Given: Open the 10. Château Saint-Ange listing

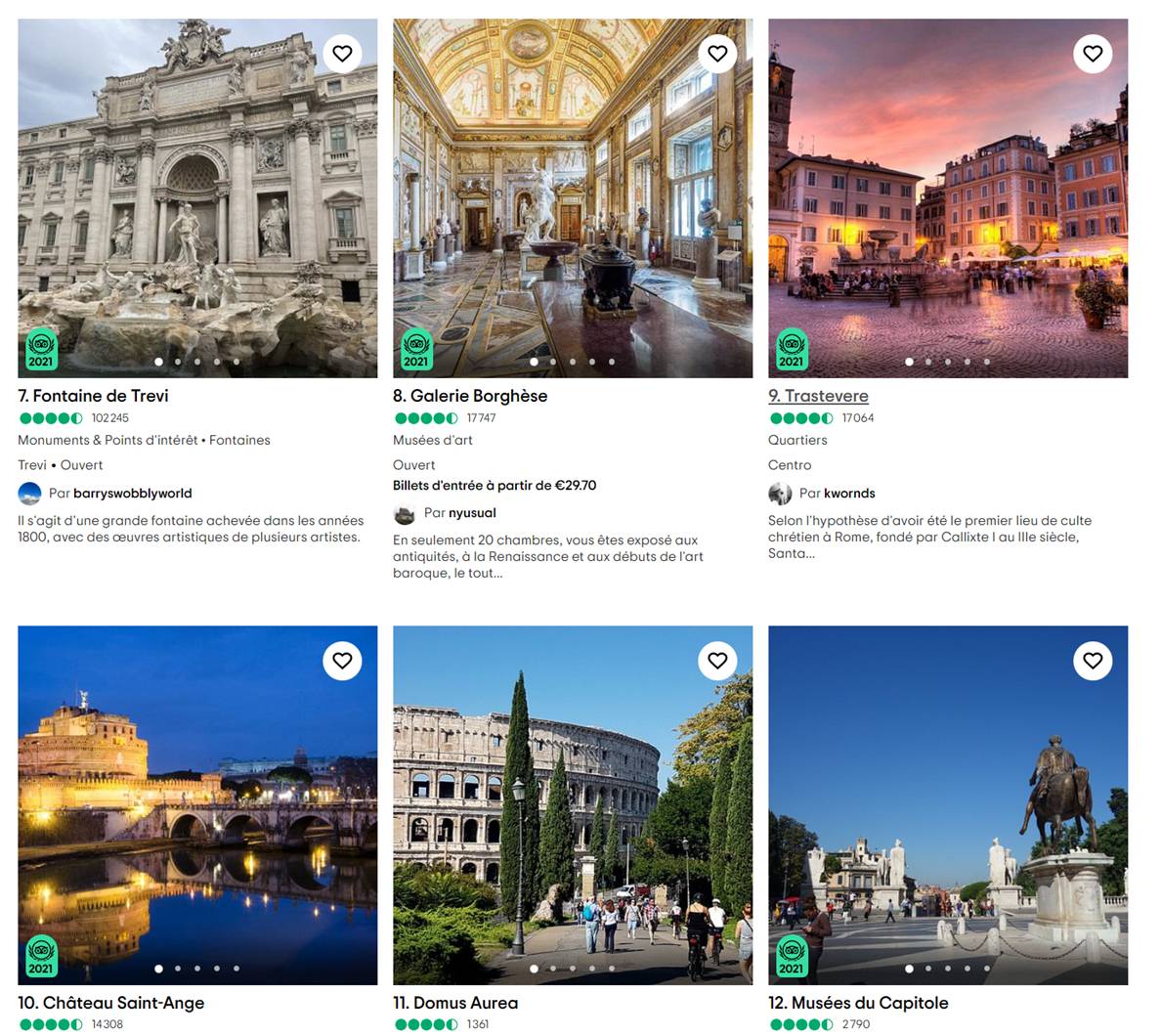Looking at the screenshot, I should pyautogui.click(x=110, y=1003).
